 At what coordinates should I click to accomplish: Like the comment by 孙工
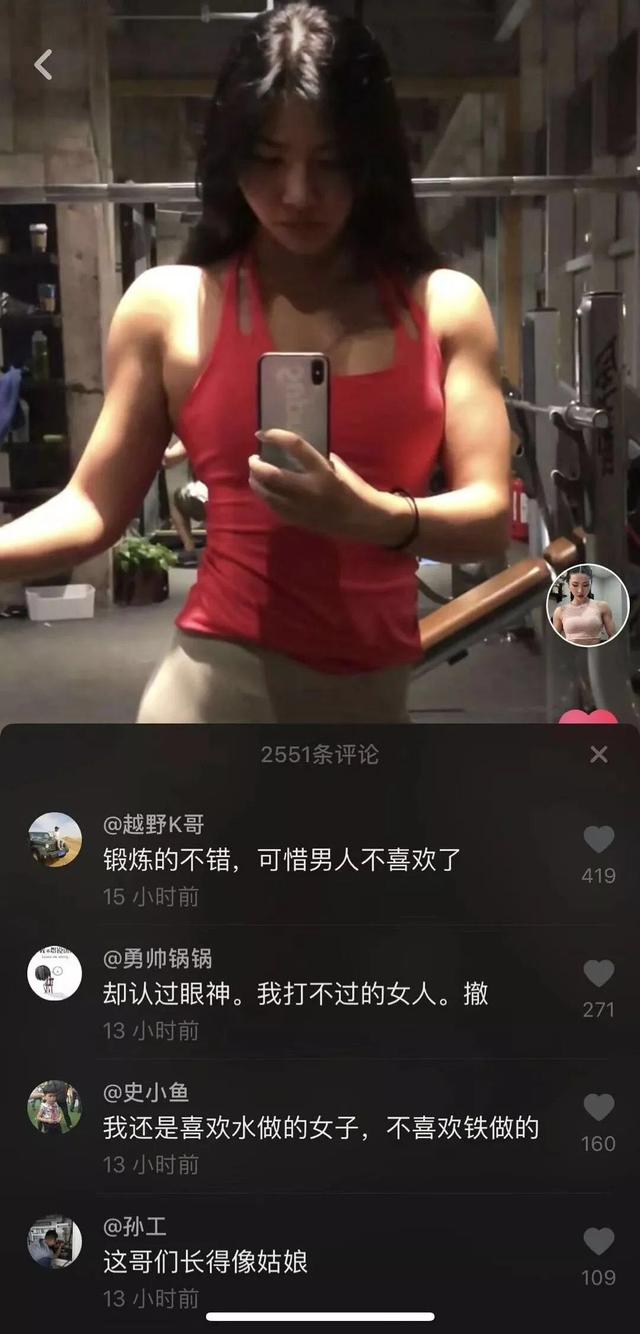tap(598, 1242)
